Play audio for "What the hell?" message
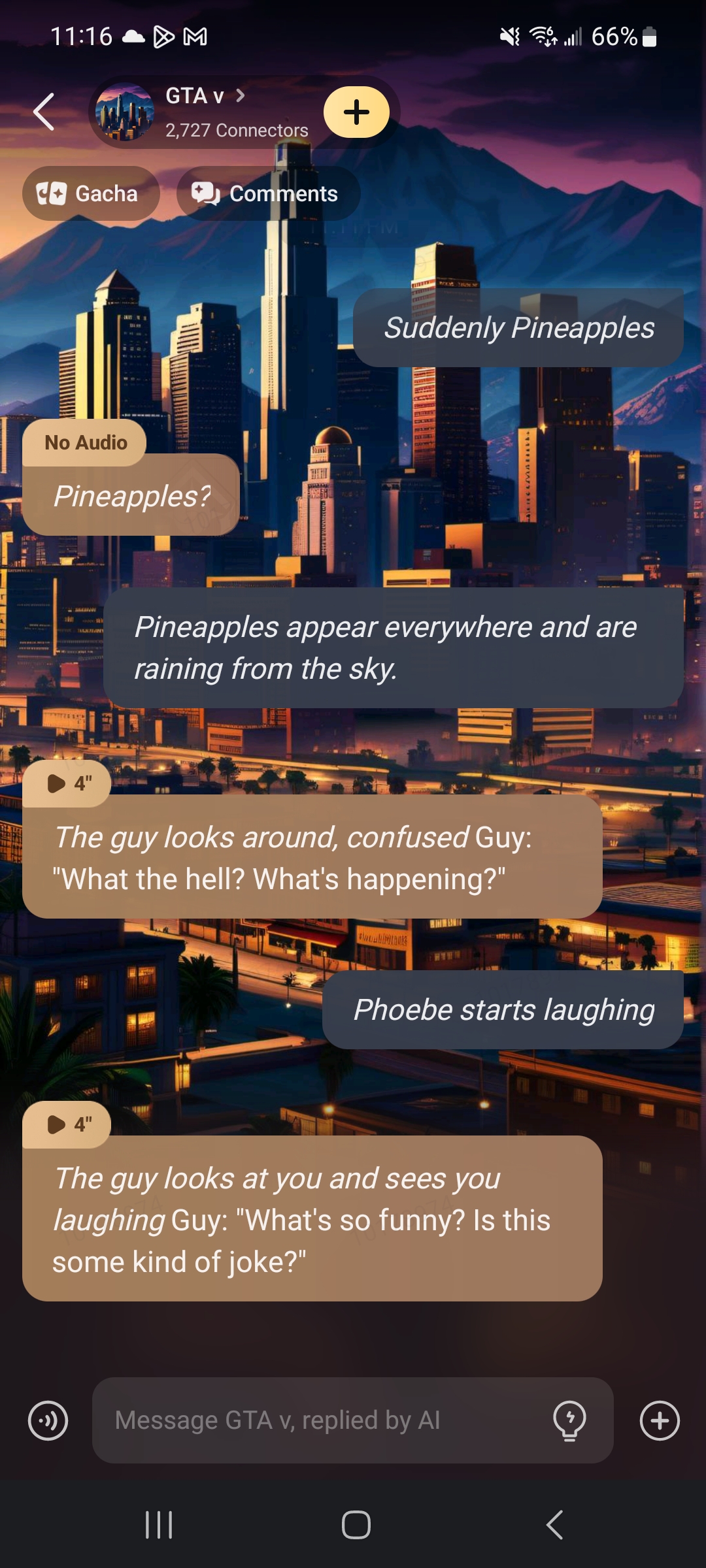This screenshot has width=706, height=1568. [x=67, y=783]
